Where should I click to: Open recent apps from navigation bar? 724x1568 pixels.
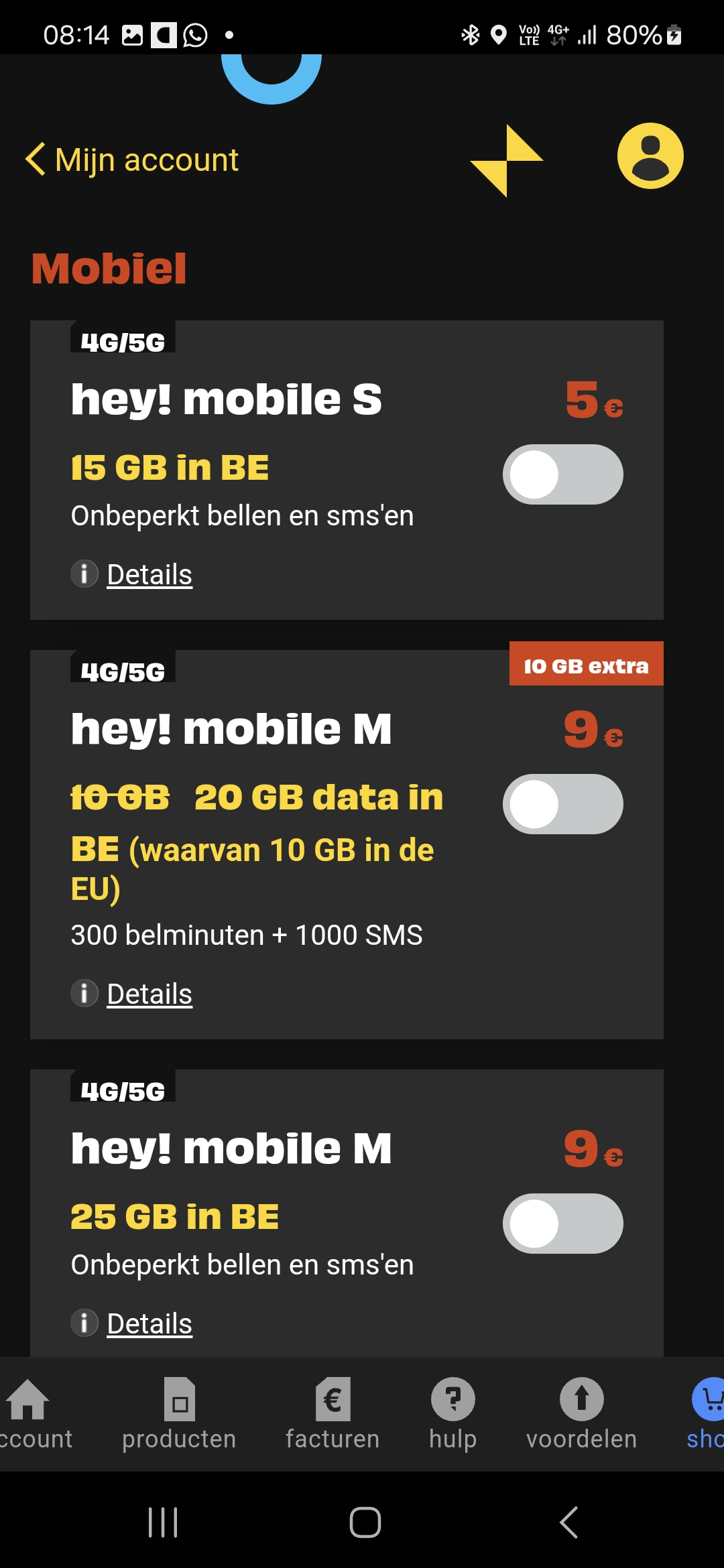163,1522
